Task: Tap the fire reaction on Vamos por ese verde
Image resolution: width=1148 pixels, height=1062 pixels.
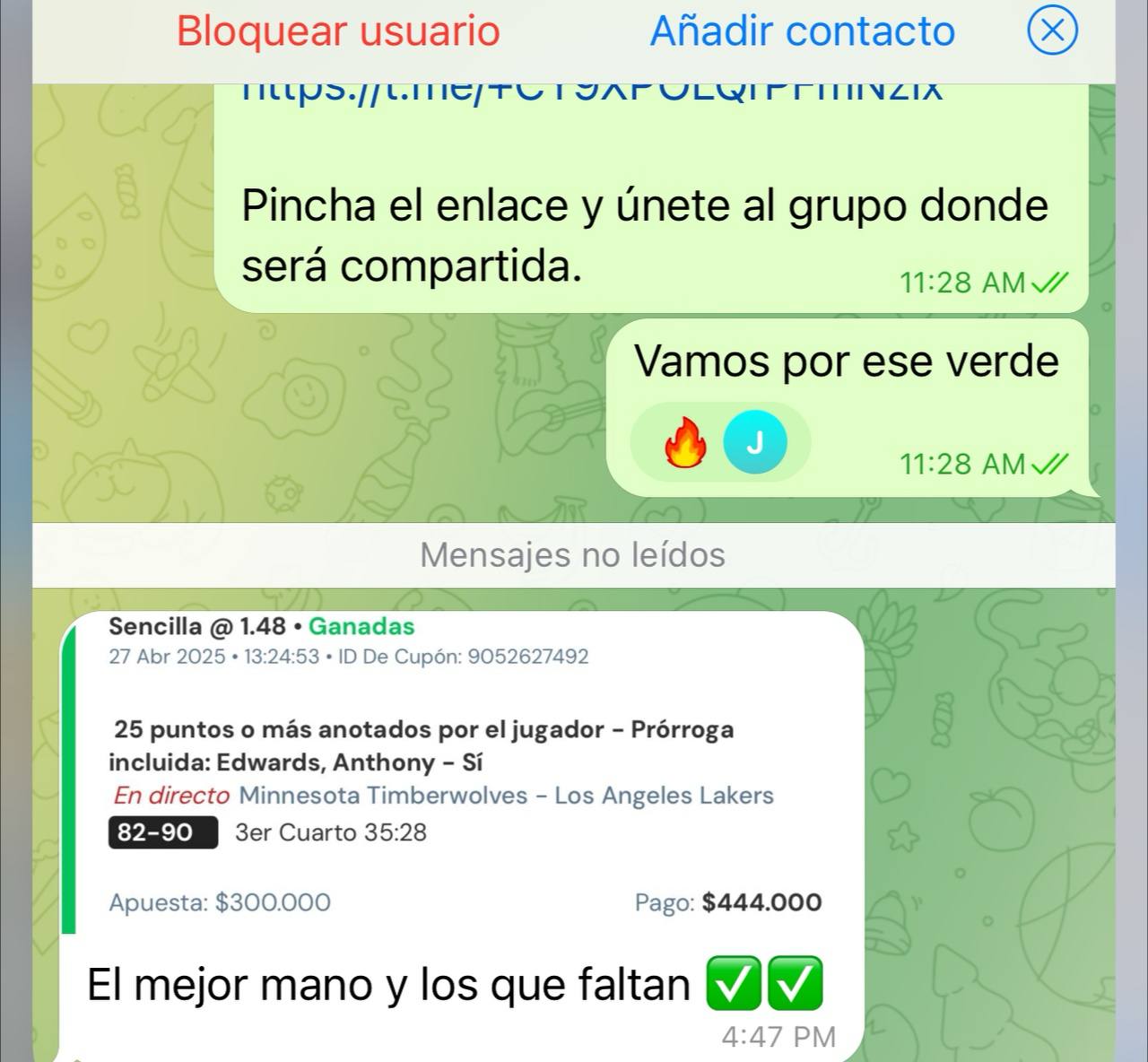Action: click(x=686, y=443)
